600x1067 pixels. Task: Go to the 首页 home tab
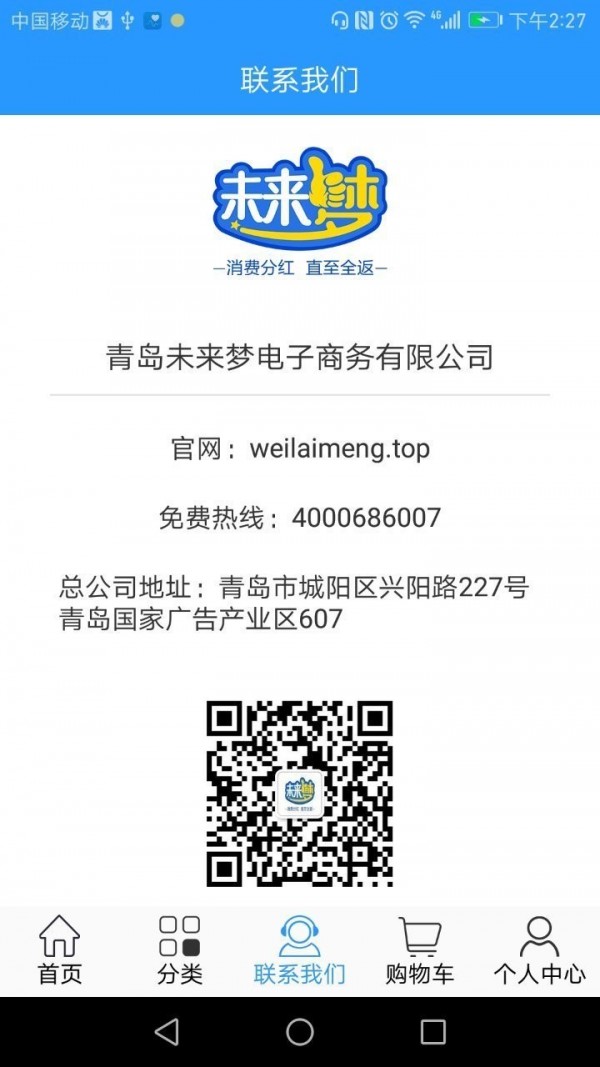[x=60, y=950]
